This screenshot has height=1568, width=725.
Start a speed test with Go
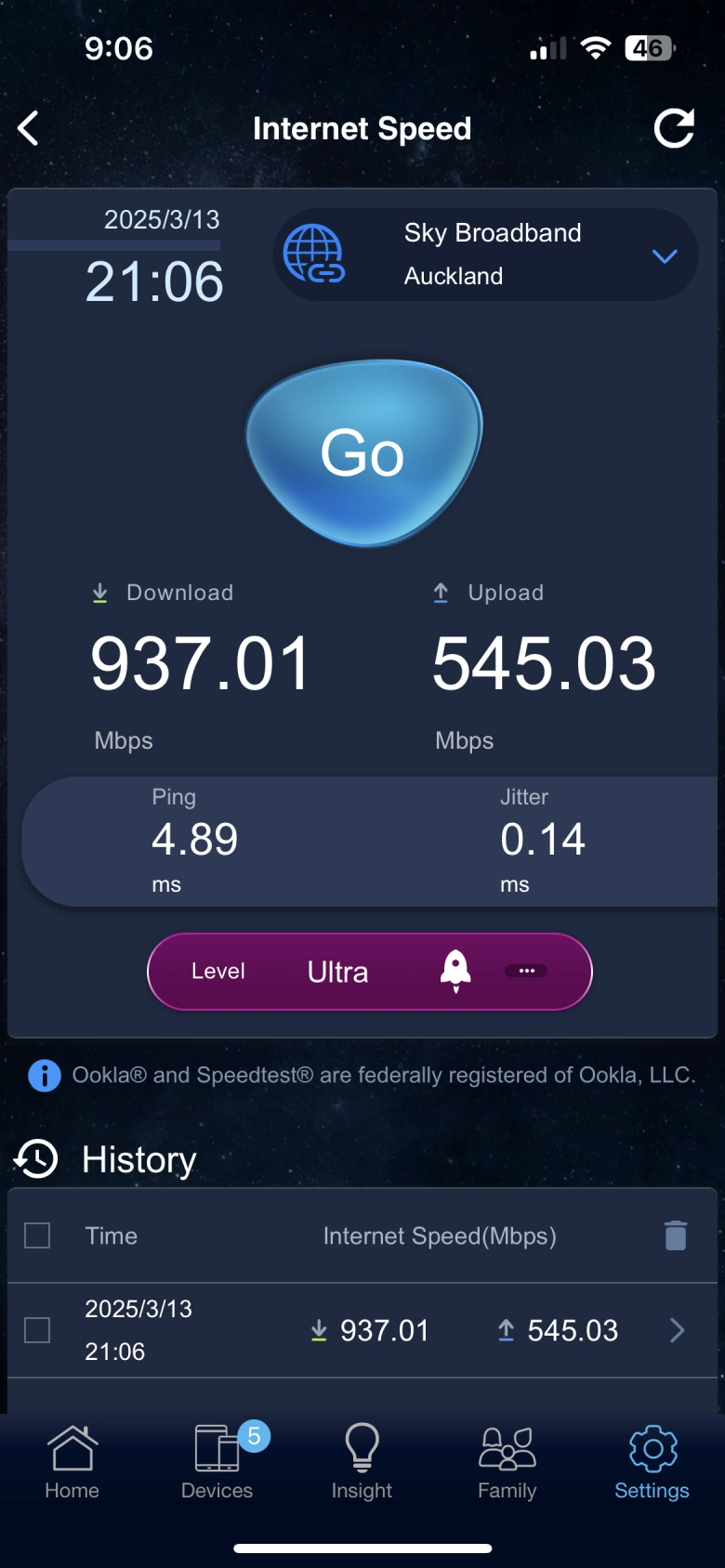(362, 452)
